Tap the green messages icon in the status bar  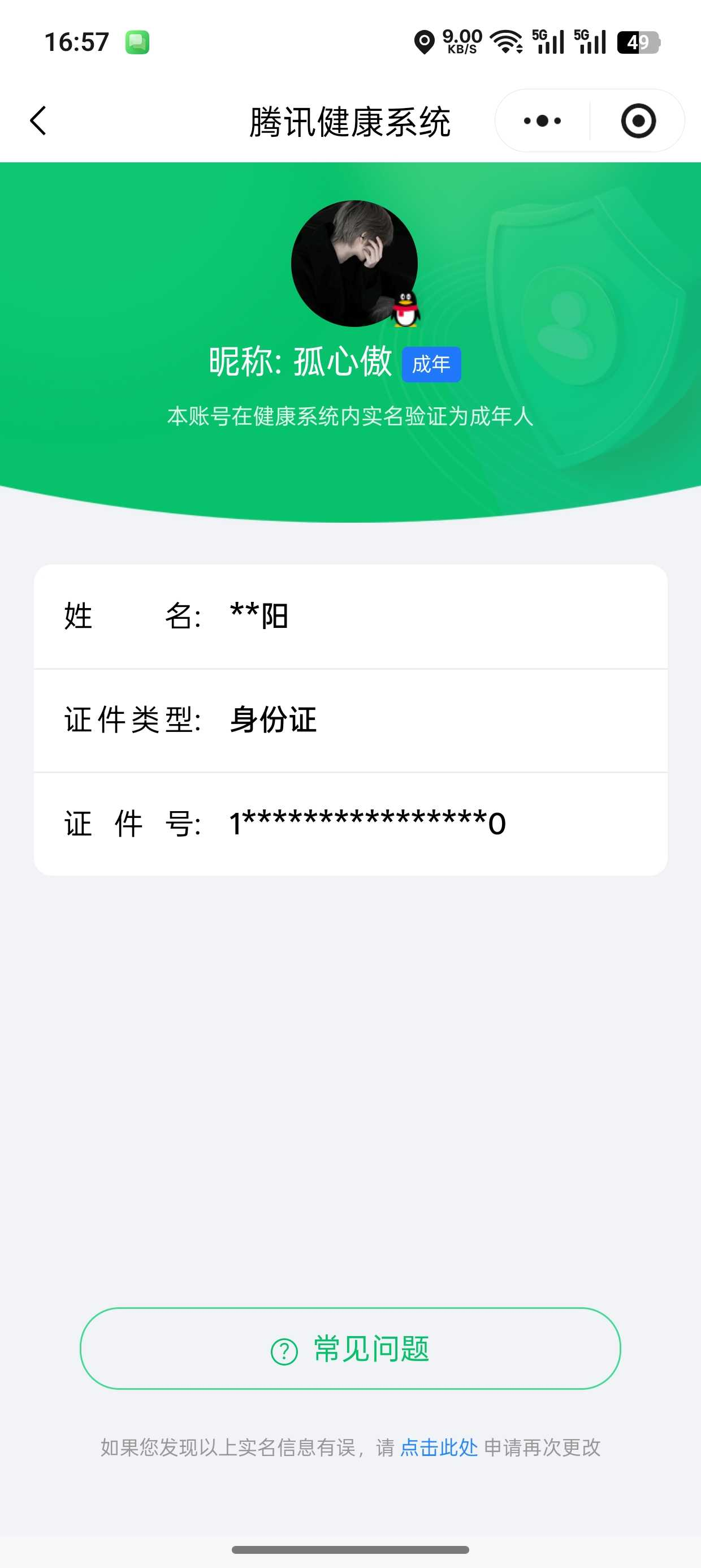click(139, 41)
